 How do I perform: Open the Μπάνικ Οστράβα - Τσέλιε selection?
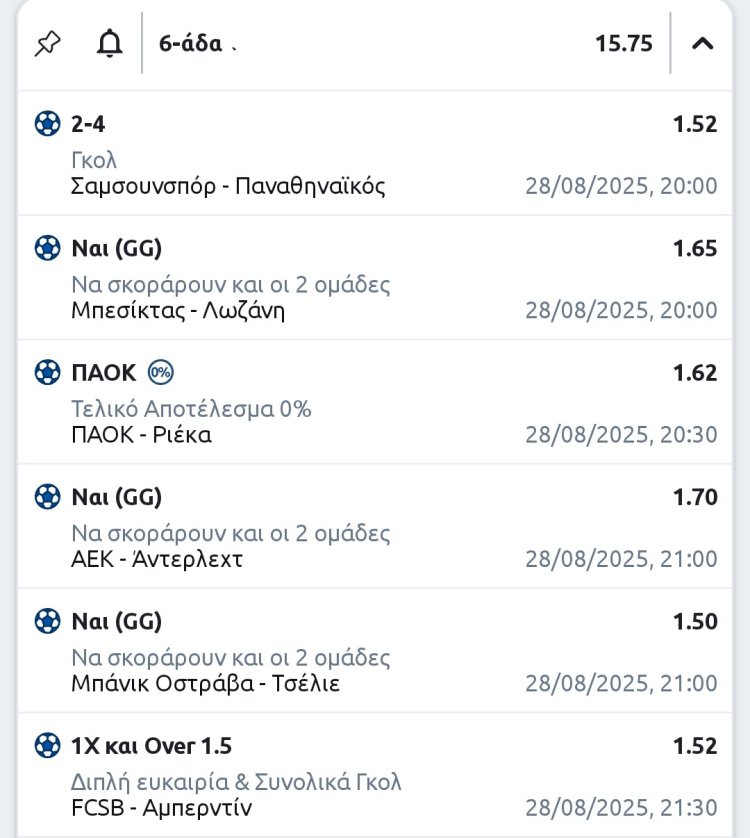[x=205, y=683]
